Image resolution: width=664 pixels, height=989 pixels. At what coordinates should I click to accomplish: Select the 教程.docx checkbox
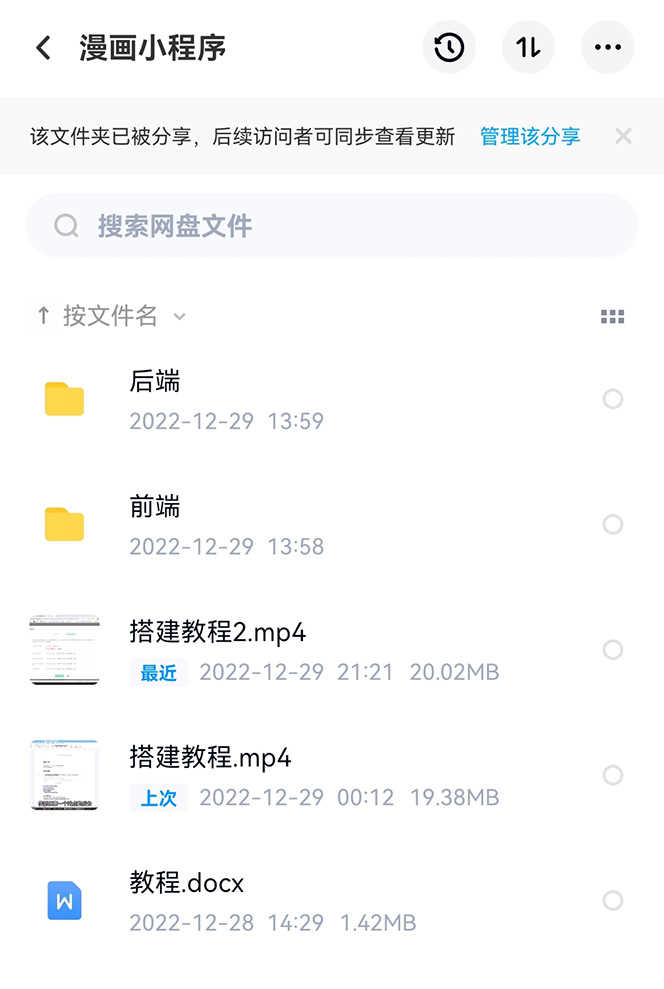tap(613, 901)
